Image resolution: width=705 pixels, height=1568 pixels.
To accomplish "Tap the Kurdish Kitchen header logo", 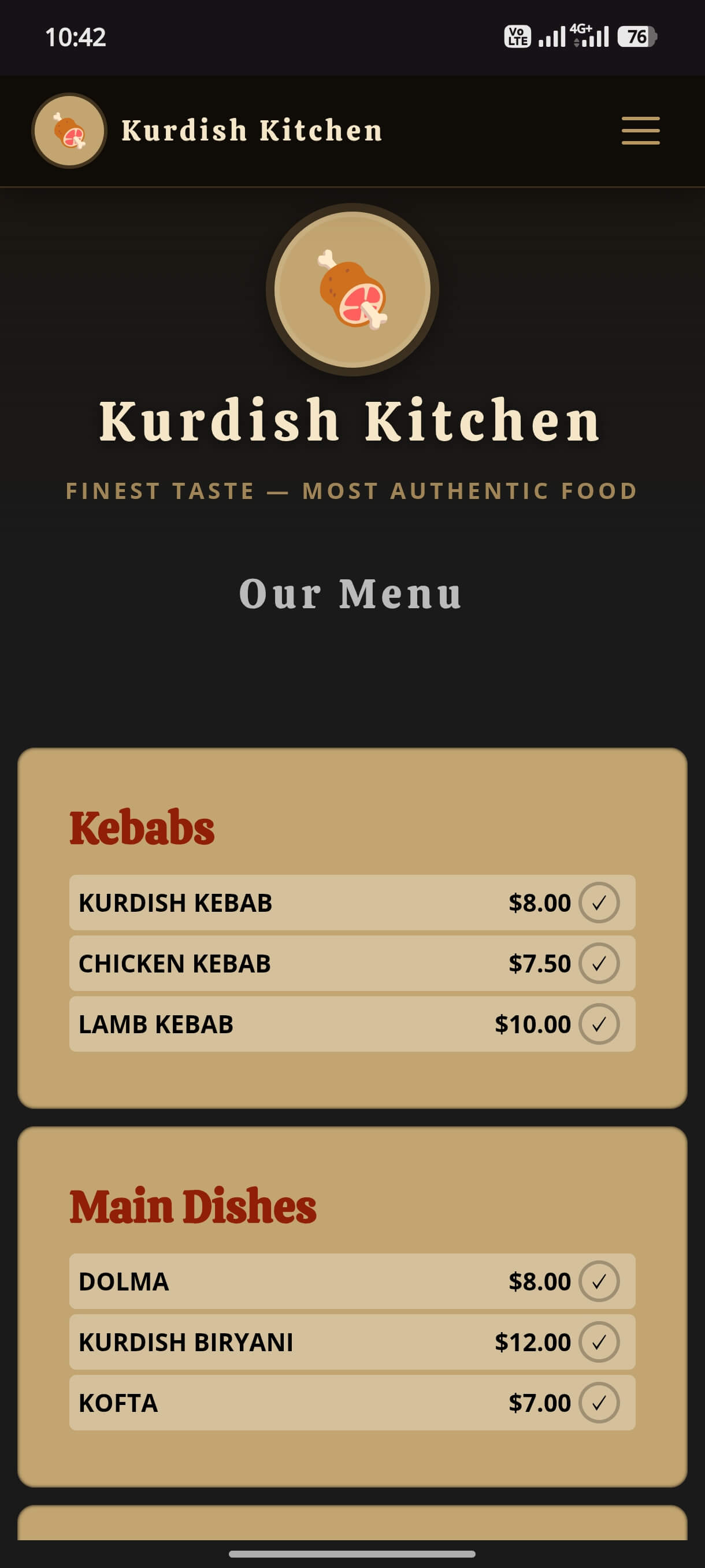I will (x=69, y=131).
